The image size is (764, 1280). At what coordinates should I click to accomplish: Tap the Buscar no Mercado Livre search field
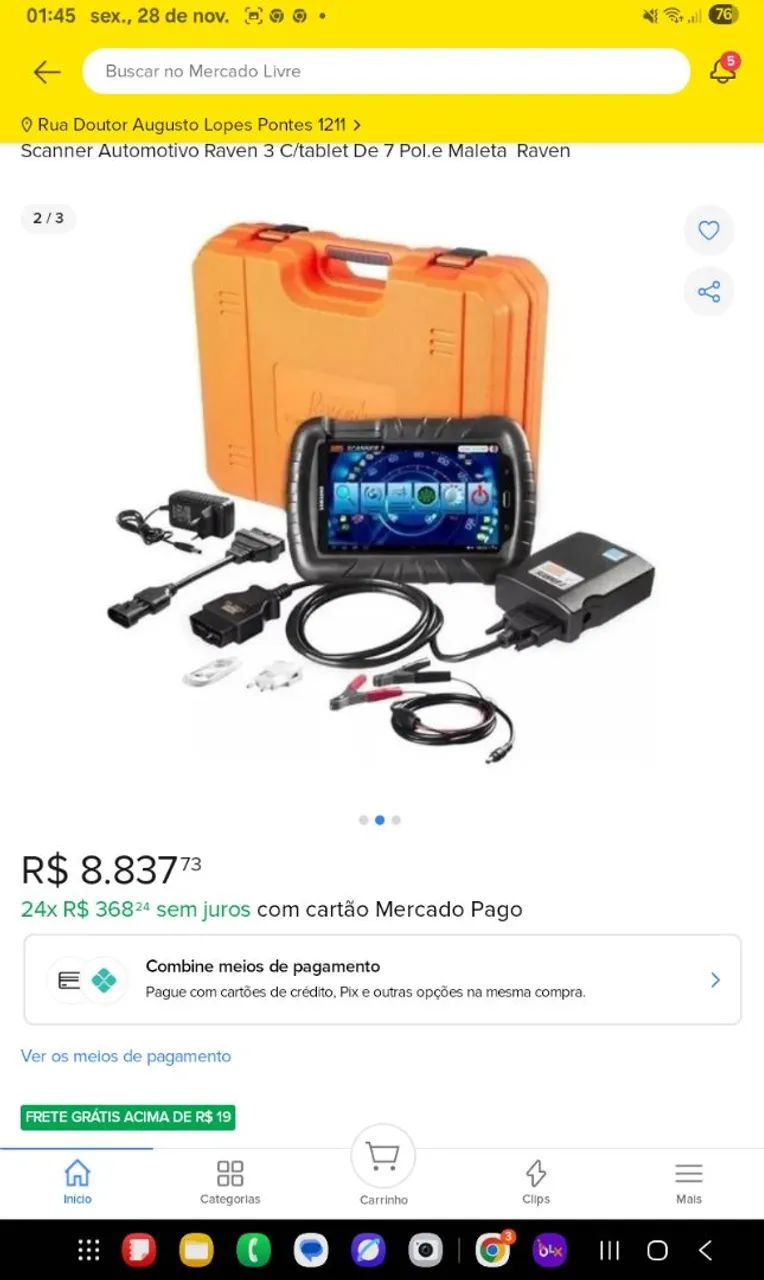(386, 71)
